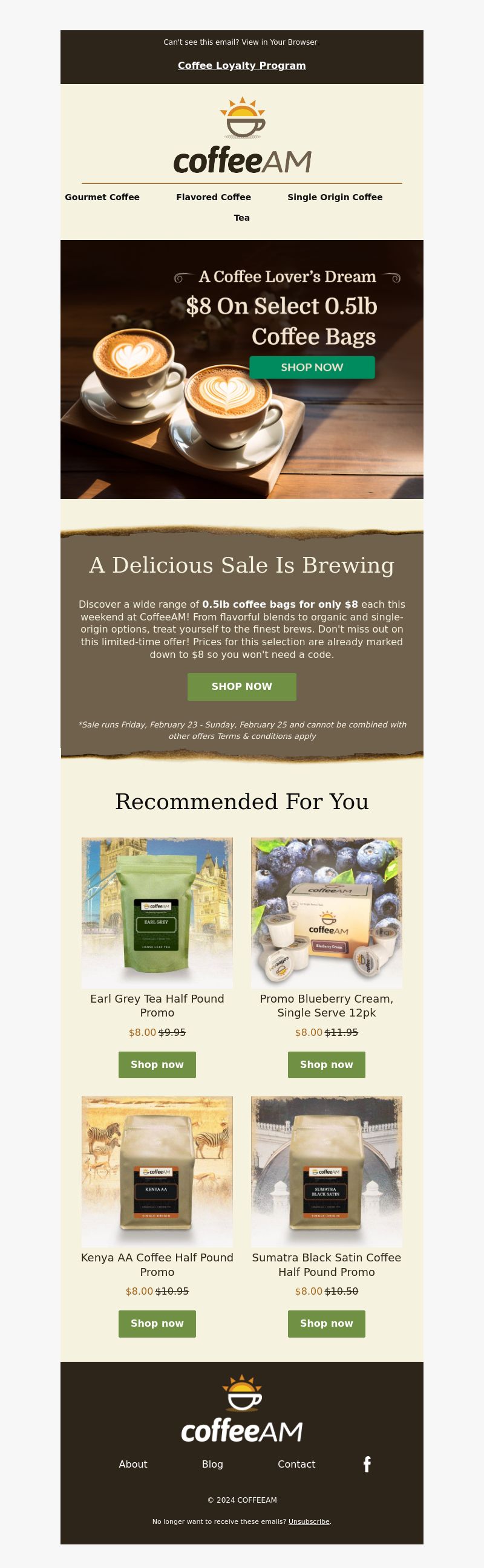
Task: View Promo Blueberry Cream product image
Action: tap(326, 912)
